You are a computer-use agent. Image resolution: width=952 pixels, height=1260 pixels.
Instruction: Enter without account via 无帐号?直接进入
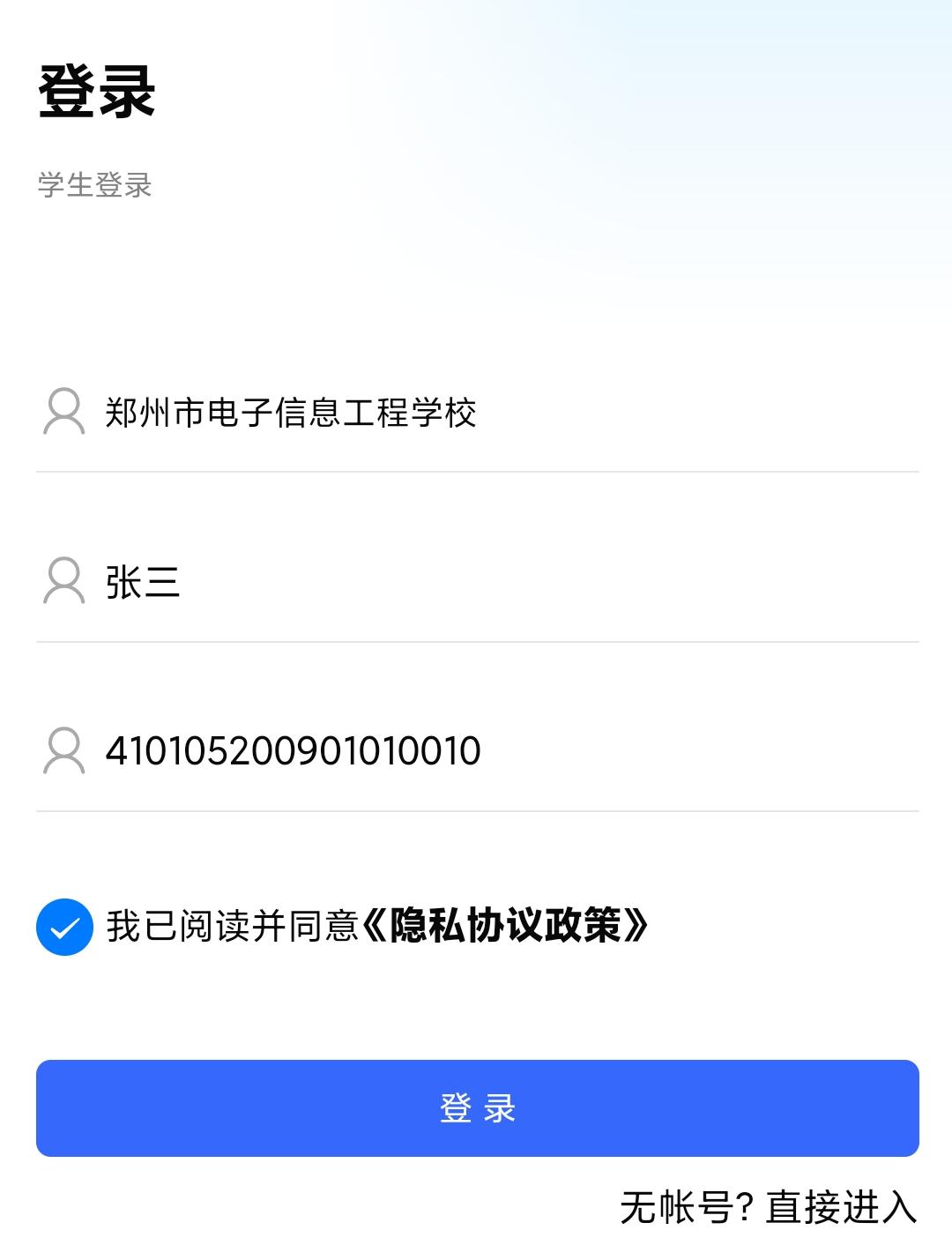coord(768,1207)
